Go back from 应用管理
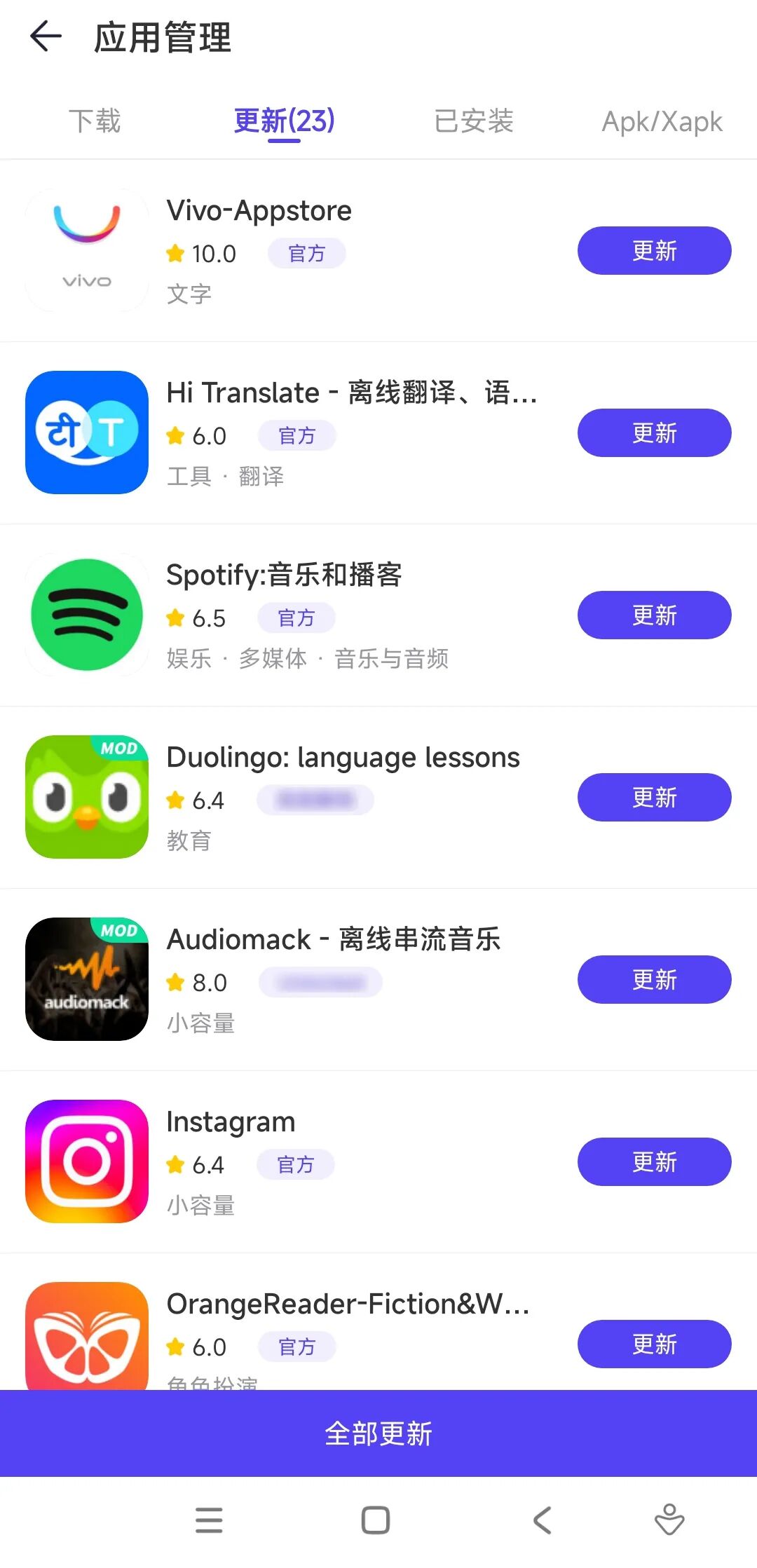This screenshot has width=757, height=1568. [46, 37]
